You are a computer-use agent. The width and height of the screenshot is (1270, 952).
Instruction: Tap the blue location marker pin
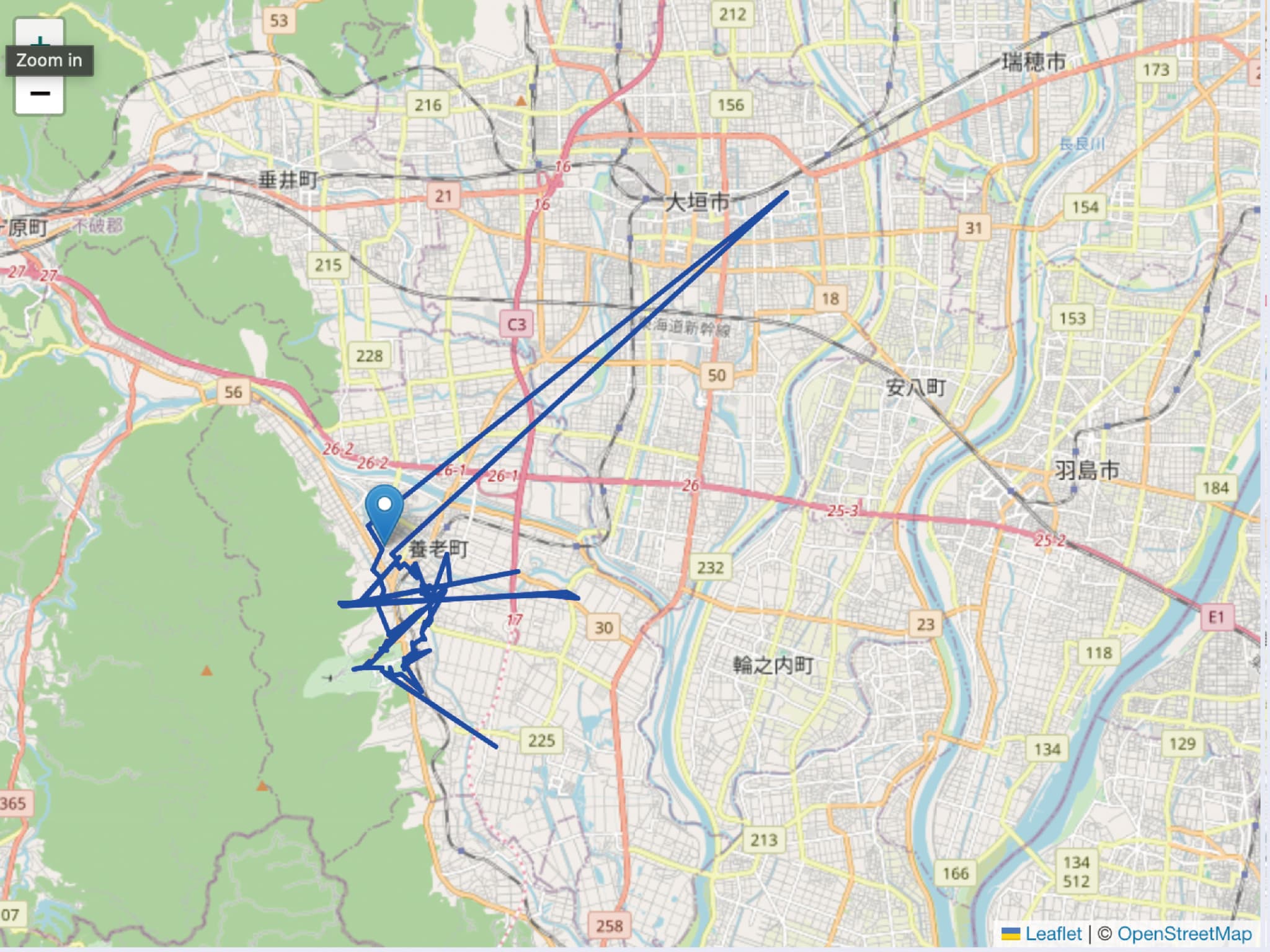tap(384, 513)
